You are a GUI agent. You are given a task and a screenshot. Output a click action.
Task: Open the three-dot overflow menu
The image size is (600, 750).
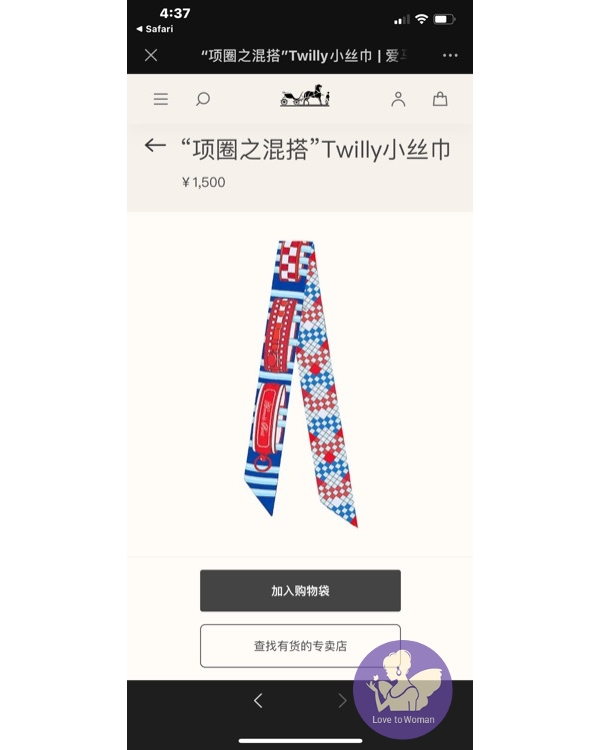coord(450,55)
